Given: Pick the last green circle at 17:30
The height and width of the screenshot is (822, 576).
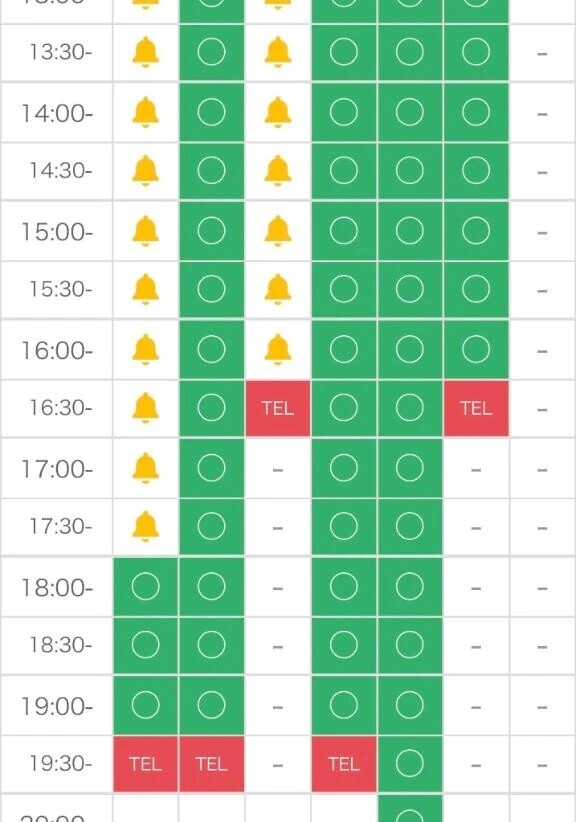Looking at the screenshot, I should click(410, 526).
